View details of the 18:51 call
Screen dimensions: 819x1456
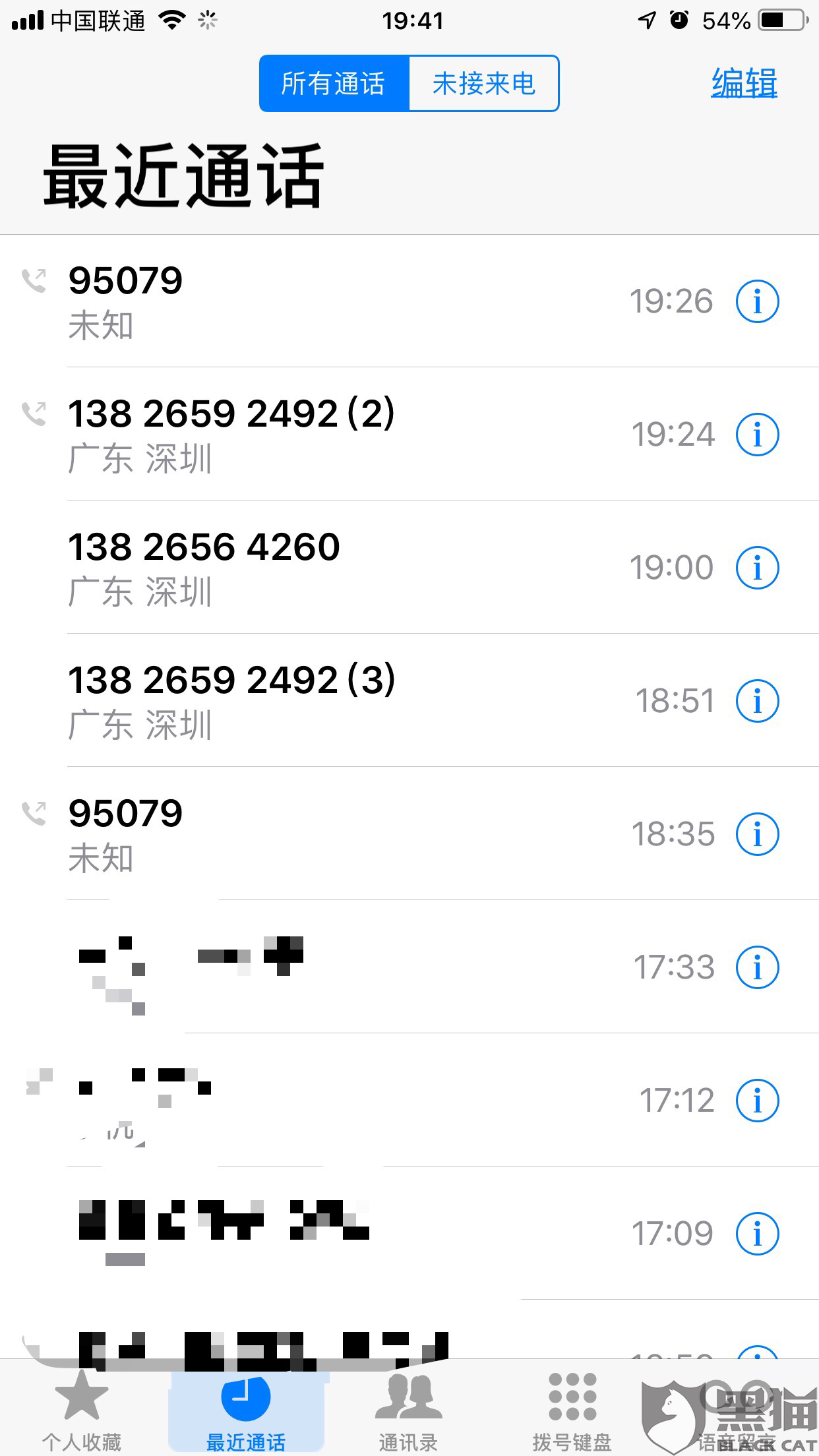pos(757,701)
